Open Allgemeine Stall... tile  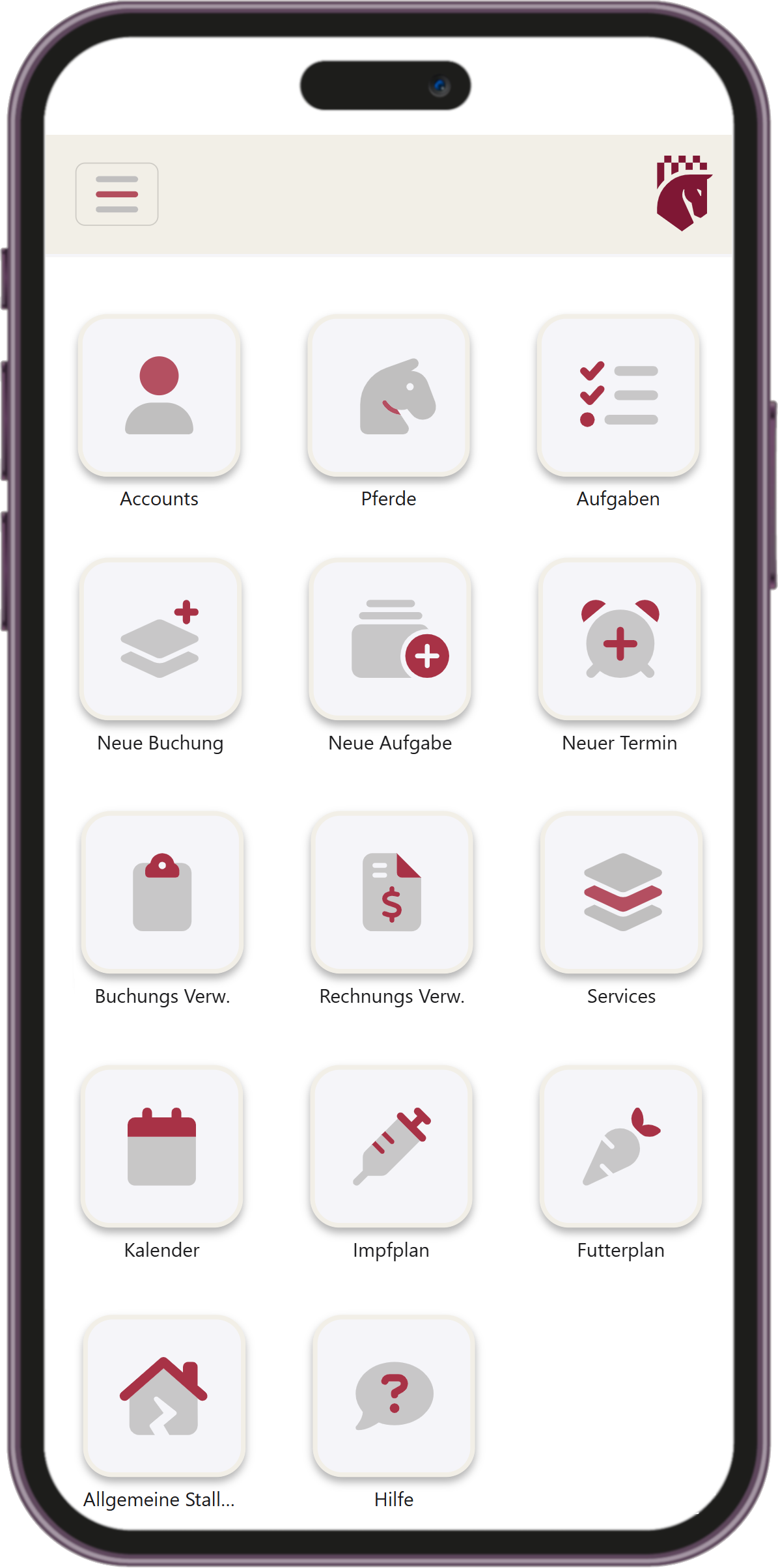164,1396
